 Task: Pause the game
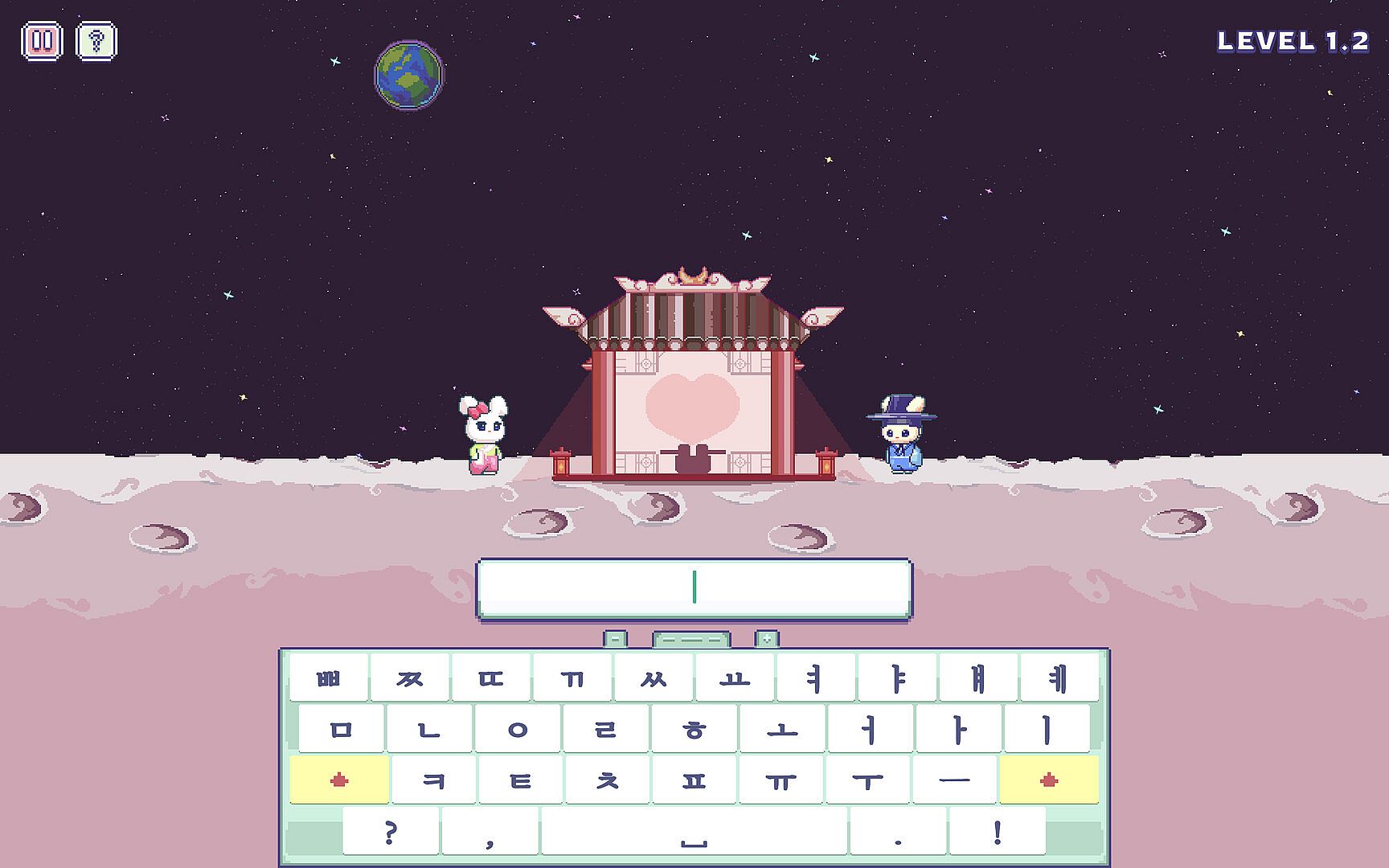[42, 41]
